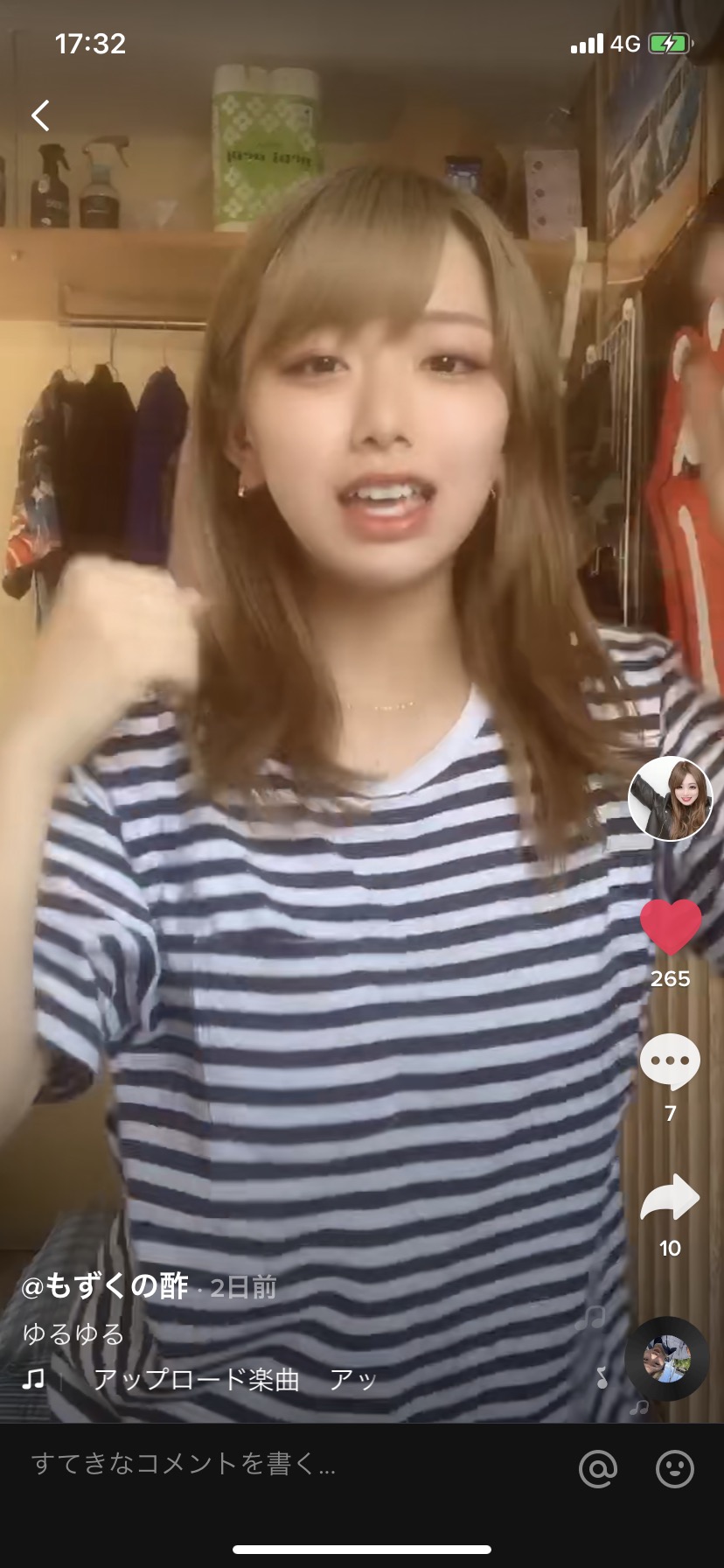724x1568 pixels.
Task: Open the アップロード楽曲 sound title
Action: pos(196,1379)
